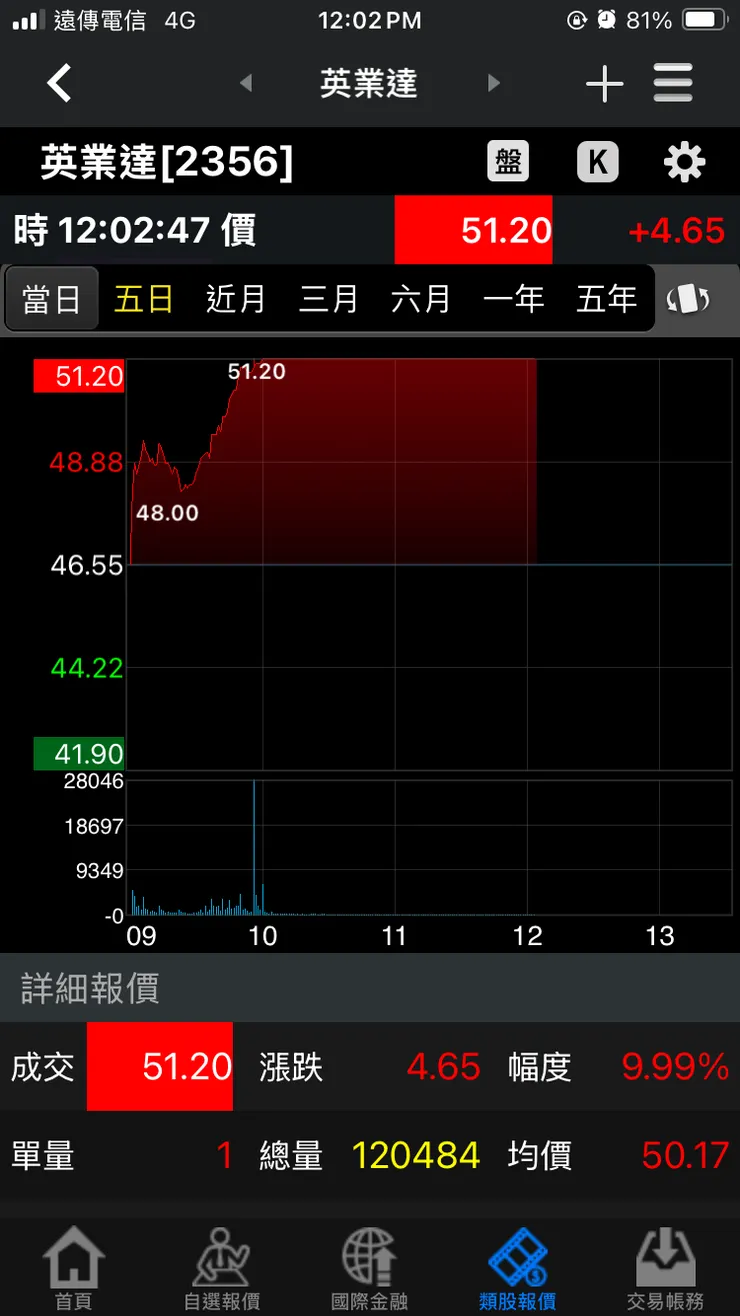Open the 自選報價 watchlist tab

221,1270
